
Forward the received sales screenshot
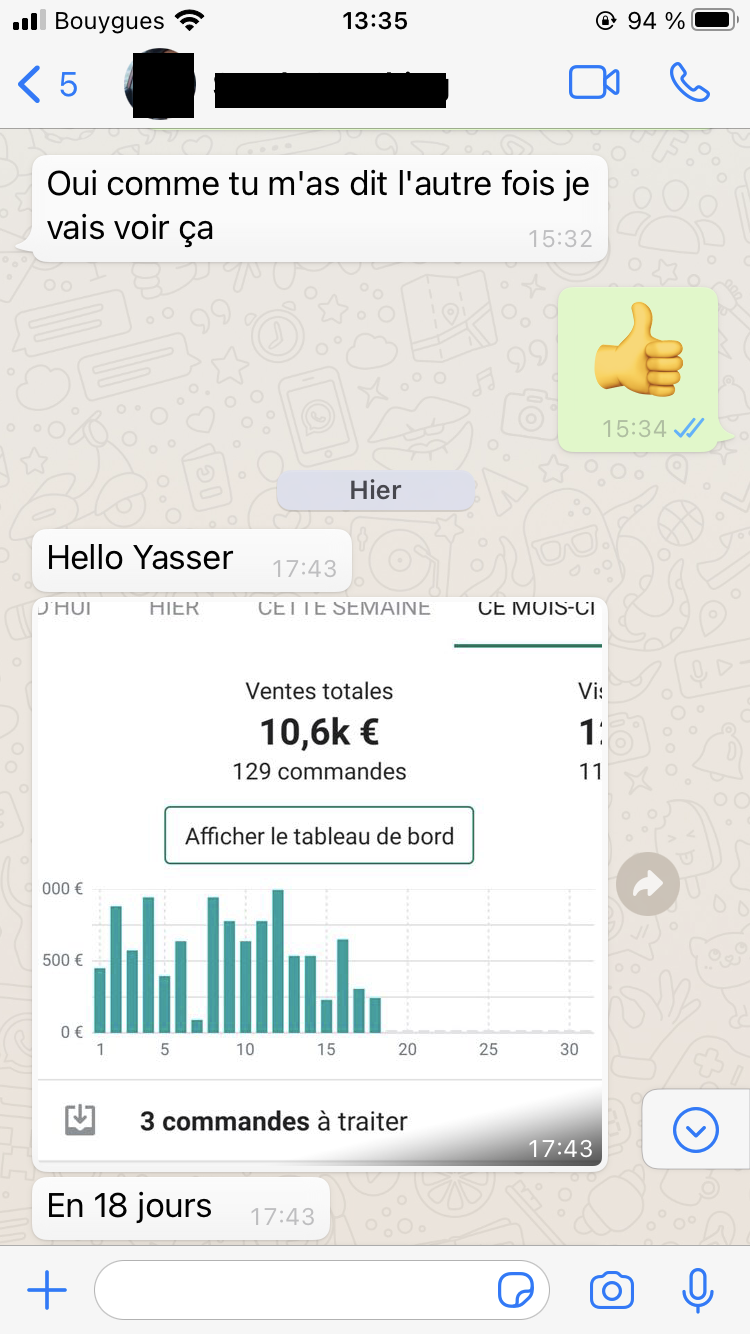point(648,884)
